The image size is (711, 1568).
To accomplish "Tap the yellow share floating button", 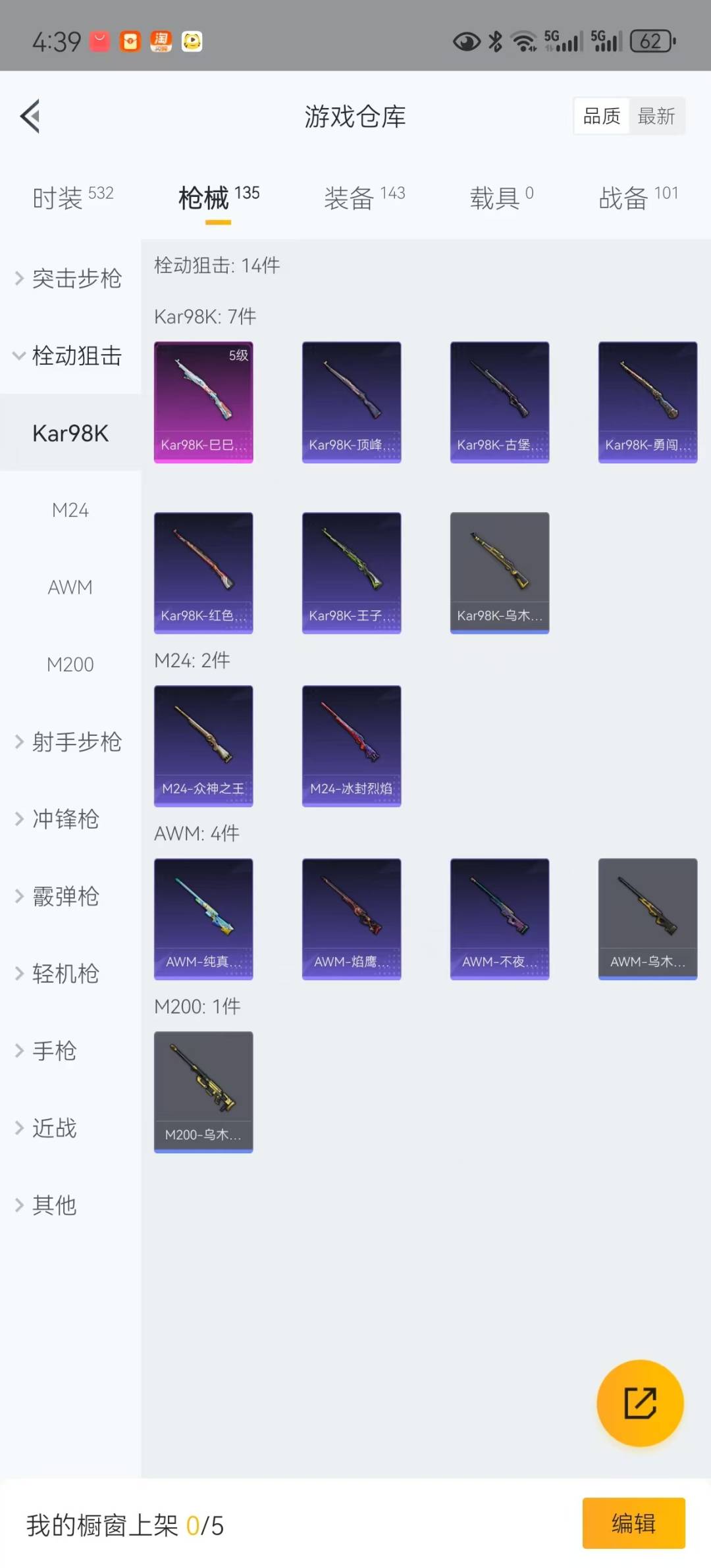I will click(x=640, y=1403).
